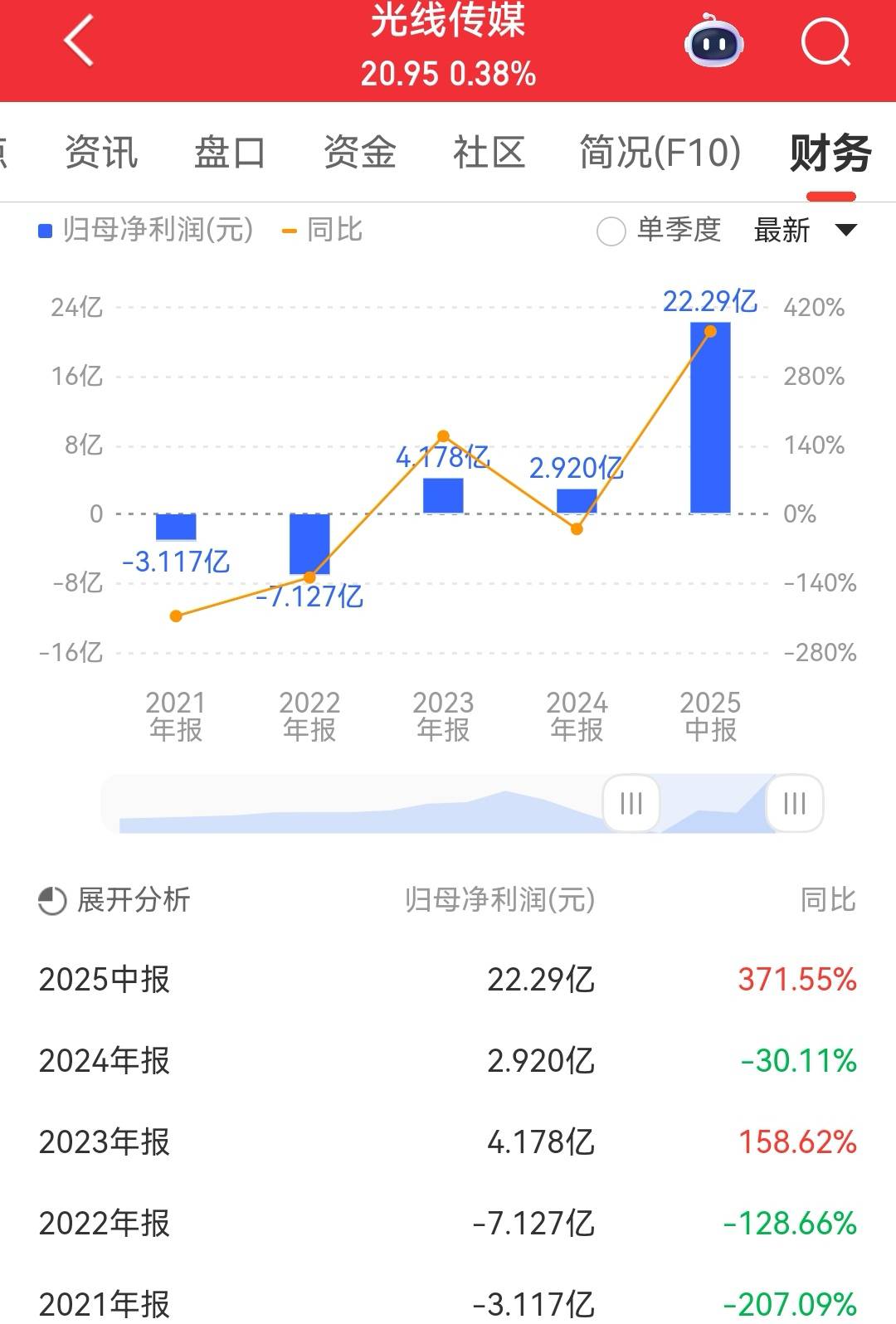Switch to the 资金 tab
Viewport: 896px width, 1324px height.
point(360,153)
